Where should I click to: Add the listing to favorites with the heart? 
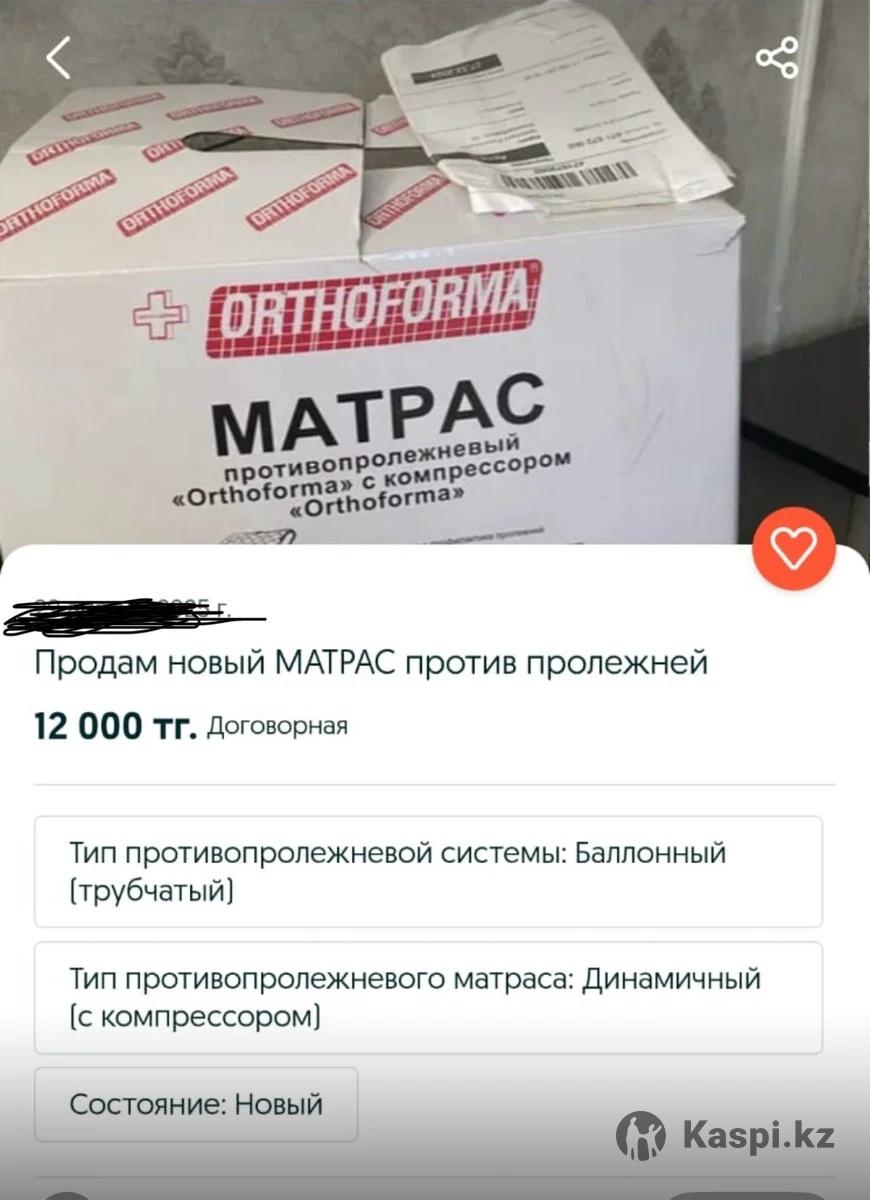pyautogui.click(x=793, y=548)
